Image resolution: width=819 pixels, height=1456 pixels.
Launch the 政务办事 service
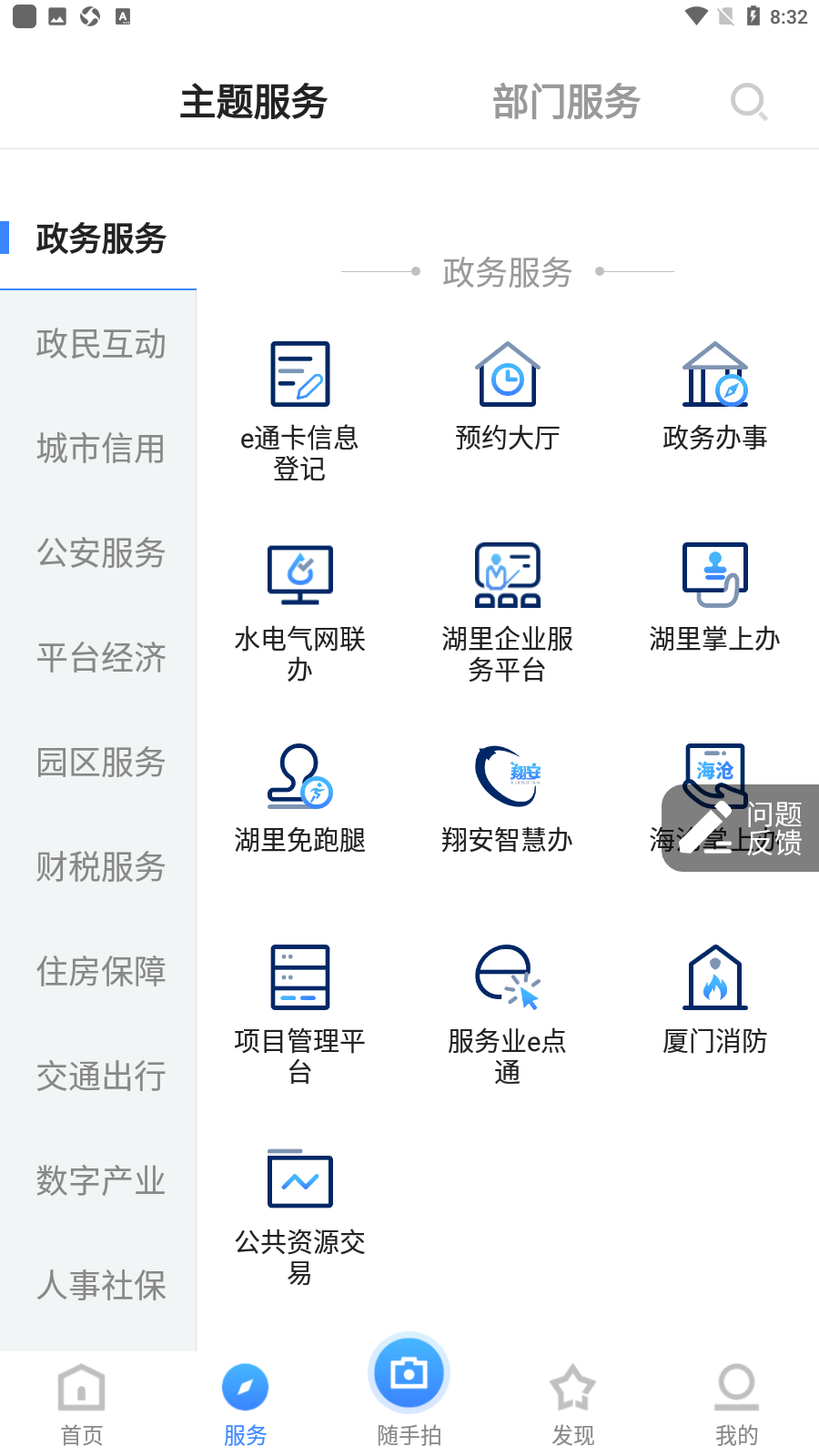715,396
